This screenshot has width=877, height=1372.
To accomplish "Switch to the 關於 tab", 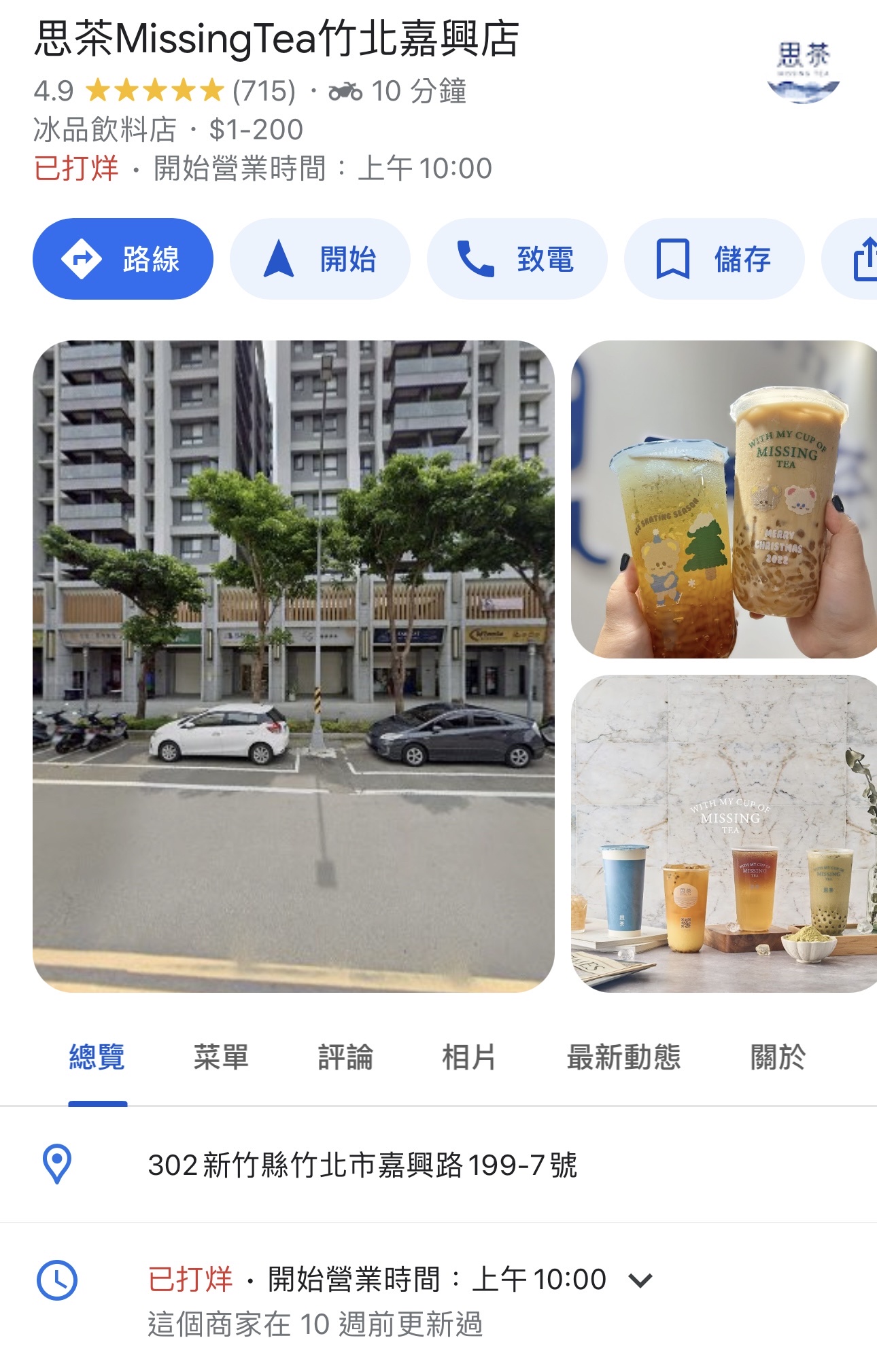I will tap(778, 1057).
